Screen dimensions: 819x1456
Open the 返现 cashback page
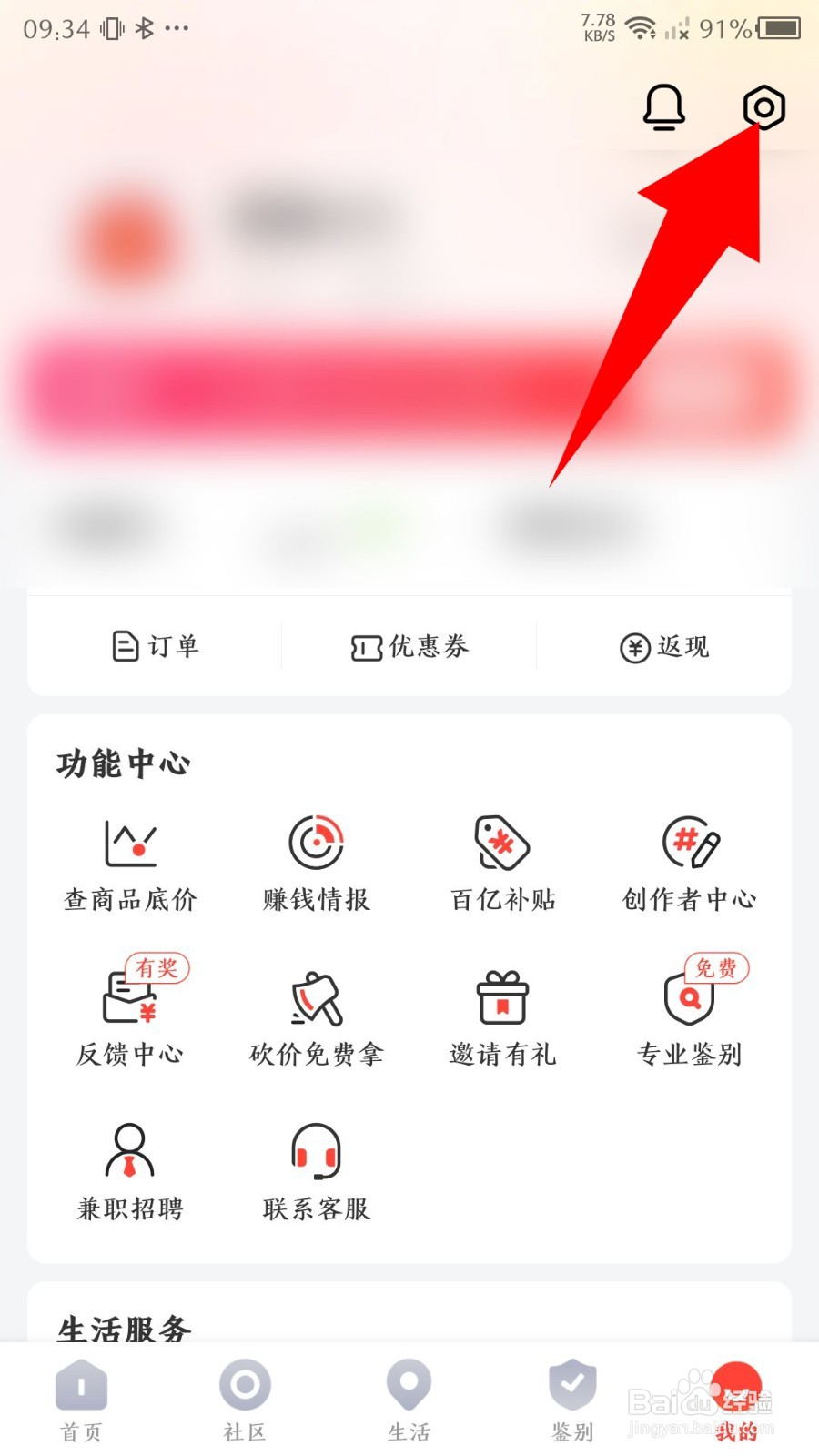pos(663,646)
